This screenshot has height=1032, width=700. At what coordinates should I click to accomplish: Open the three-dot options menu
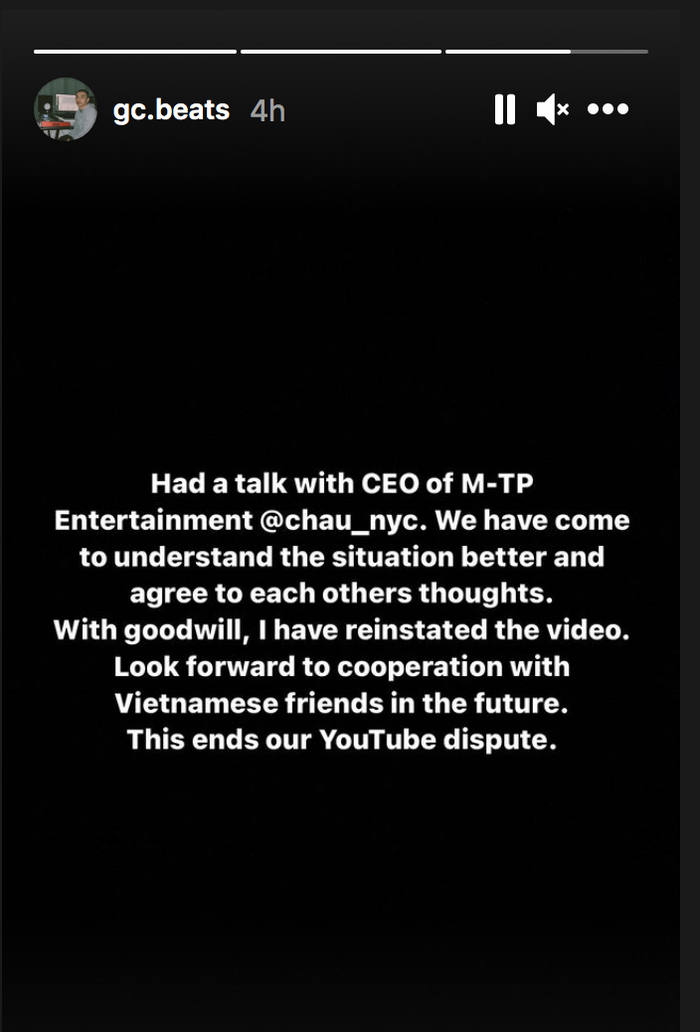coord(607,109)
